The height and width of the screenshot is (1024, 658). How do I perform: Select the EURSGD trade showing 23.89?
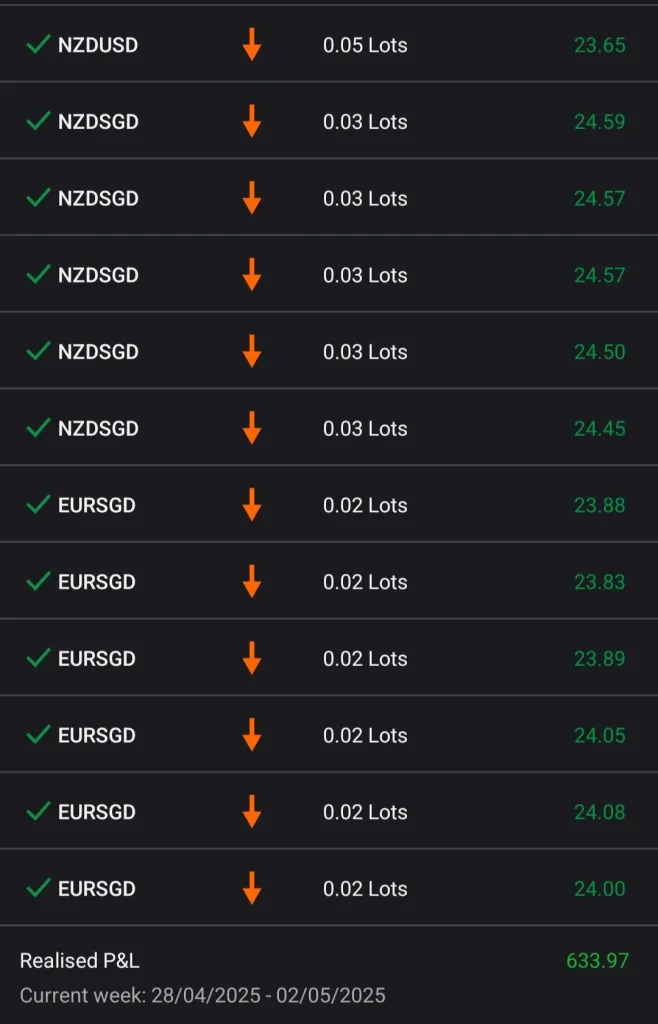tap(328, 659)
